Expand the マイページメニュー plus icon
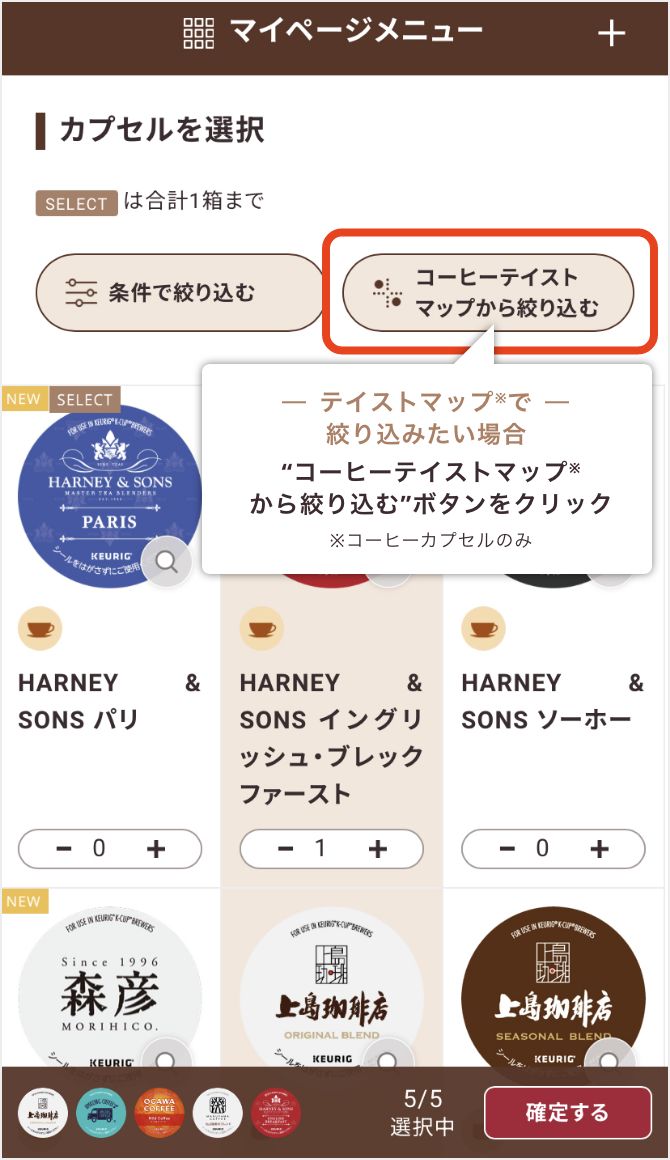 click(611, 33)
